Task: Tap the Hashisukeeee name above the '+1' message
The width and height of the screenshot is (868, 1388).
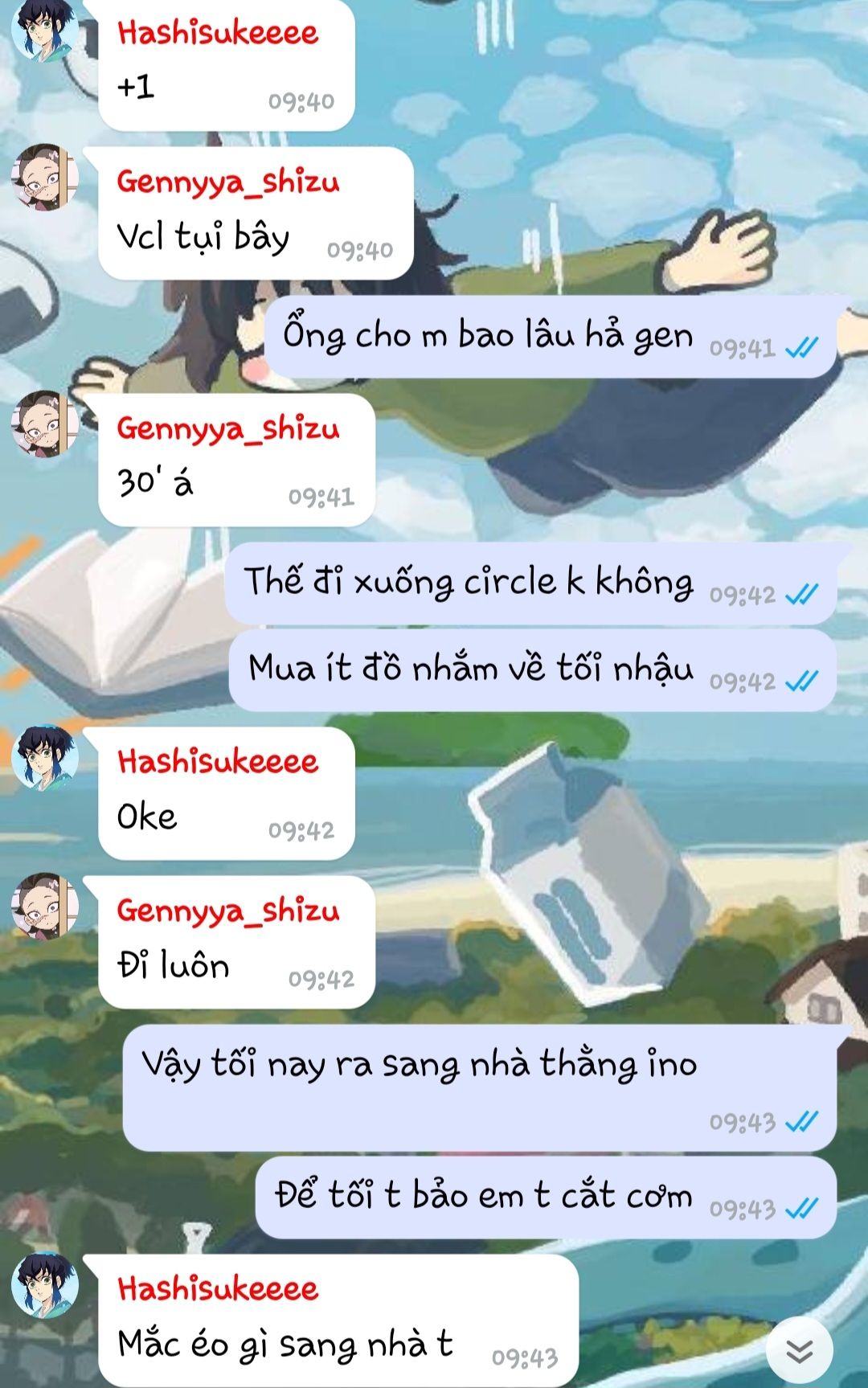Action: click(218, 33)
